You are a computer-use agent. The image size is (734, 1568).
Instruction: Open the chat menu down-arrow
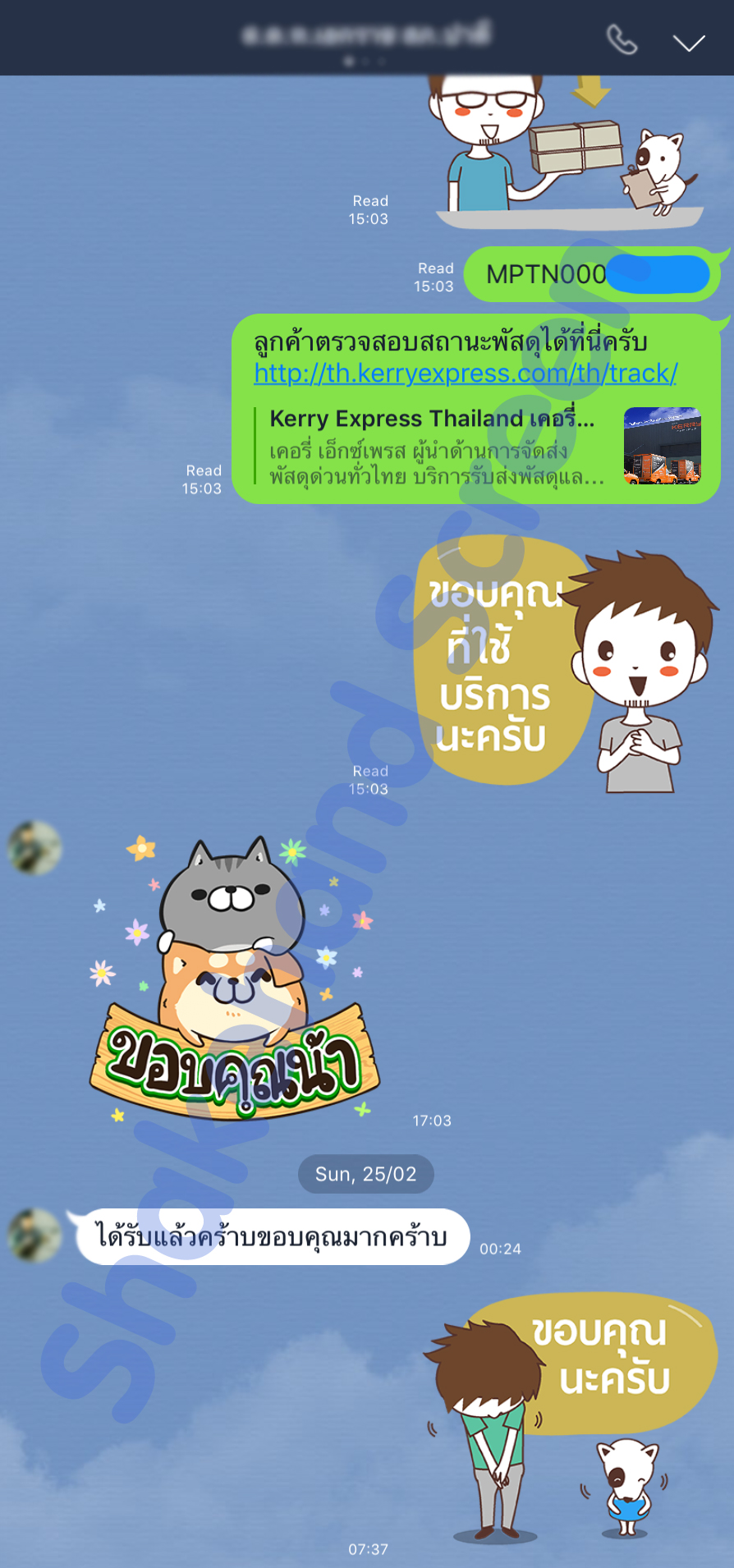click(x=688, y=43)
